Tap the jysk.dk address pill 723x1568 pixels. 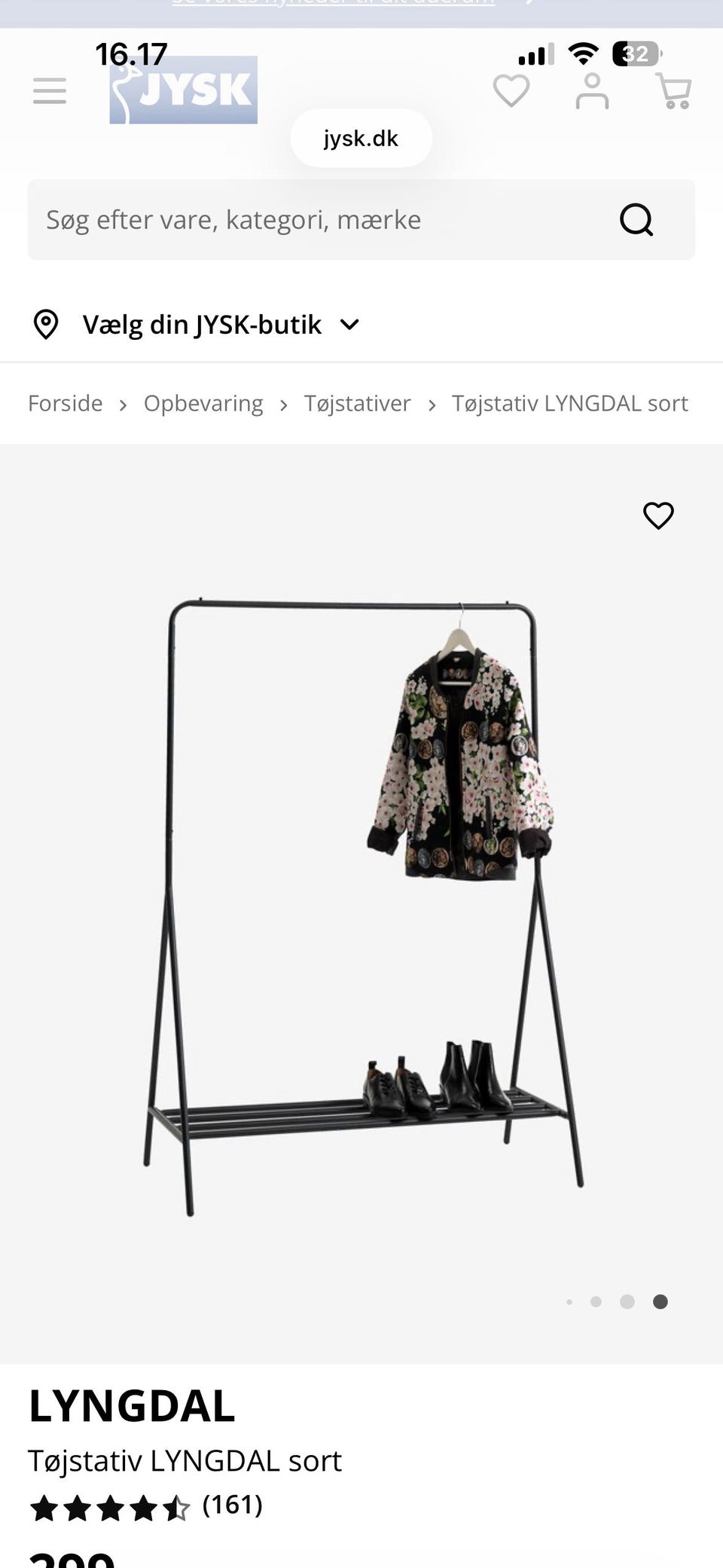[361, 139]
